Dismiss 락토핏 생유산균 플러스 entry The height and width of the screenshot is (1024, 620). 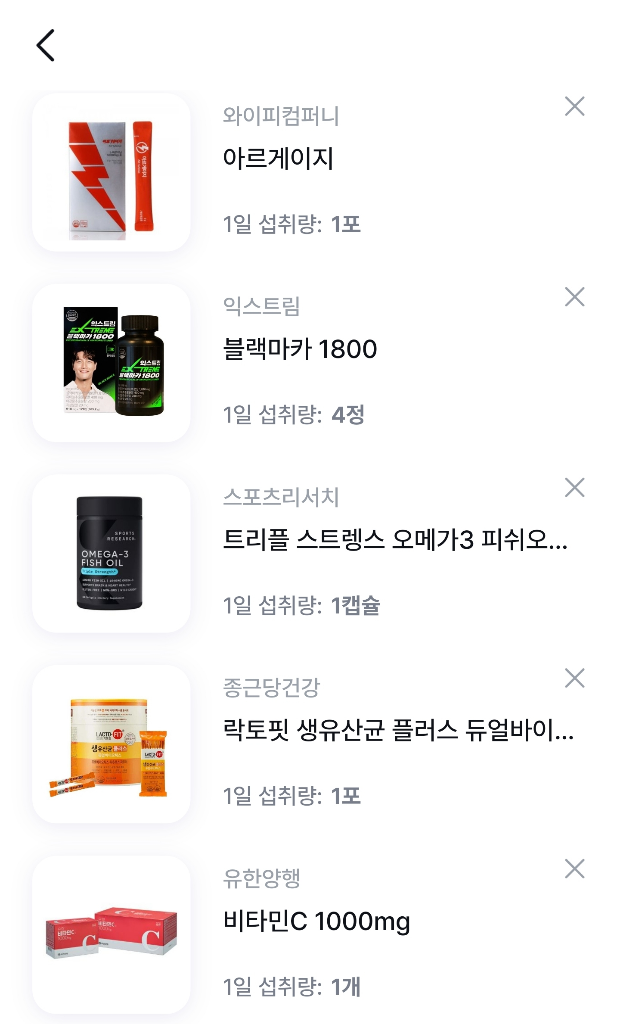(x=574, y=678)
